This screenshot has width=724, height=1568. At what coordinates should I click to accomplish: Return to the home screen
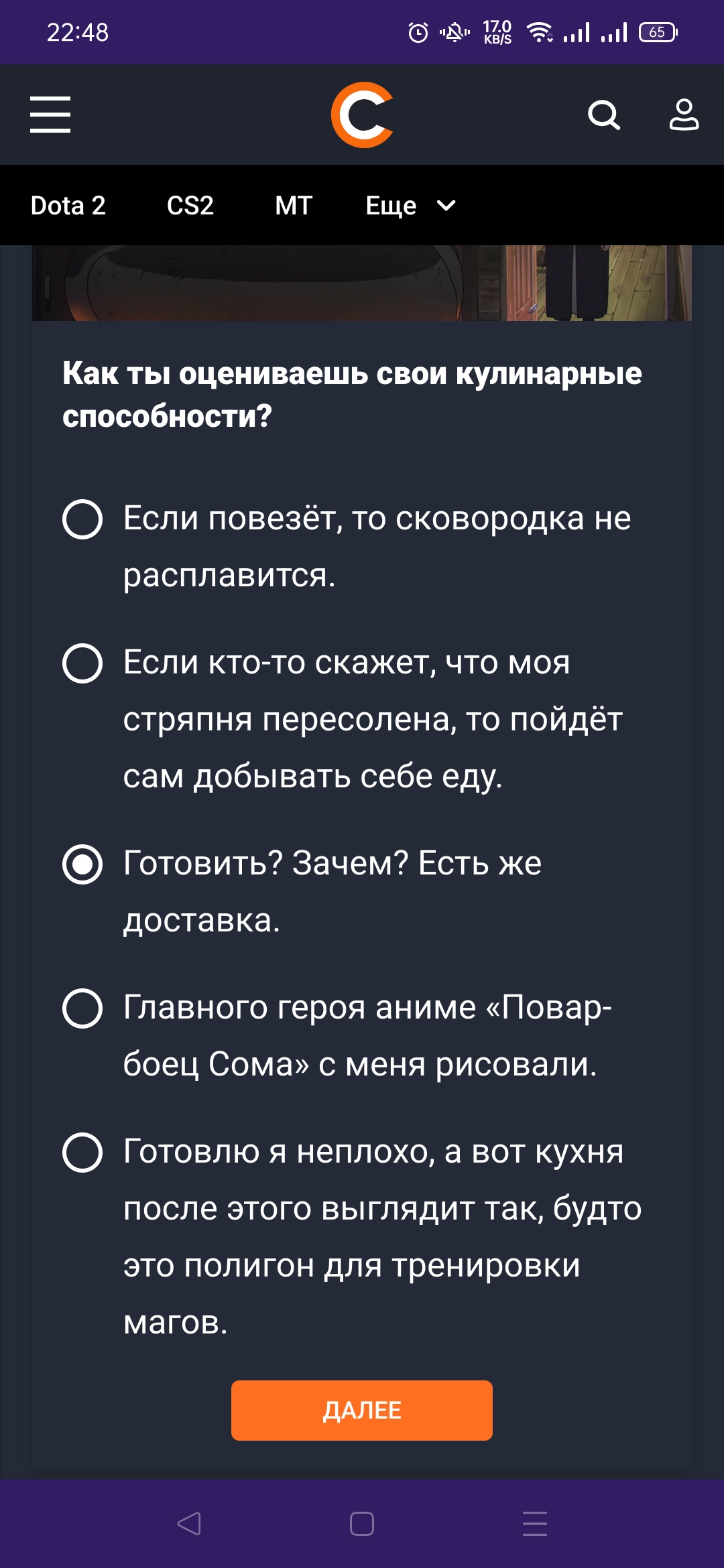pyautogui.click(x=362, y=1524)
